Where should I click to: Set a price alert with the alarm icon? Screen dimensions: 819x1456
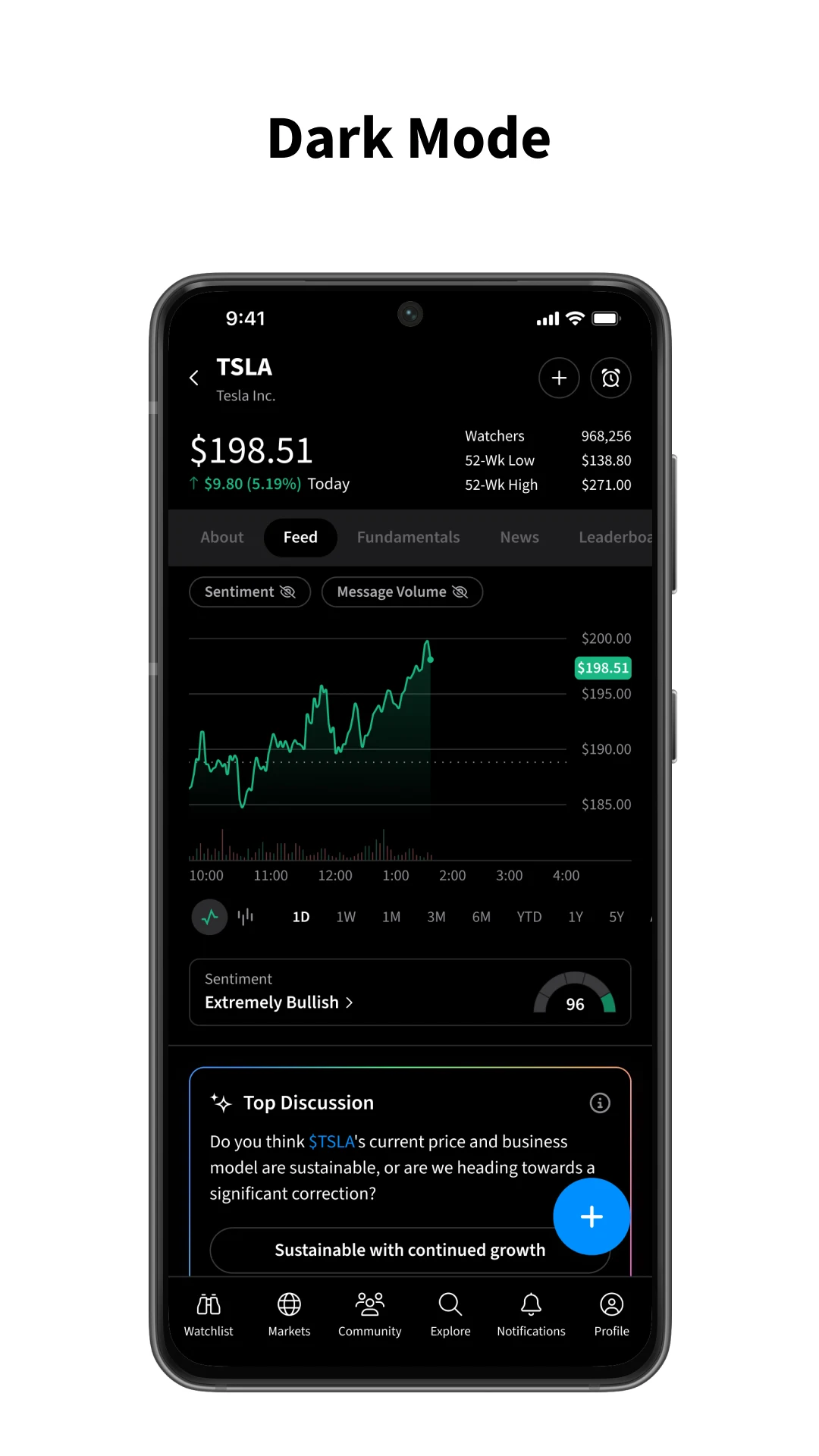pyautogui.click(x=611, y=378)
